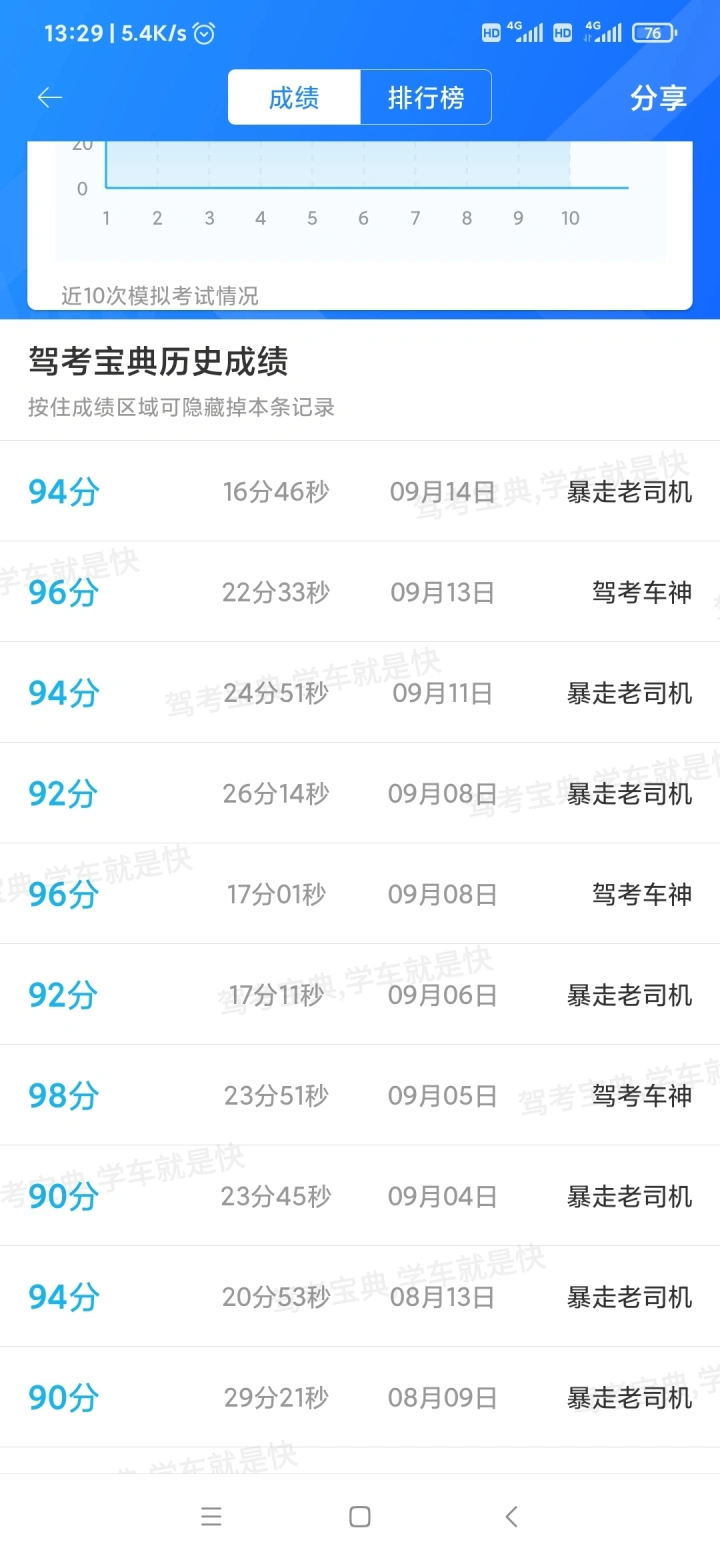Tap the system home button

tap(360, 1517)
